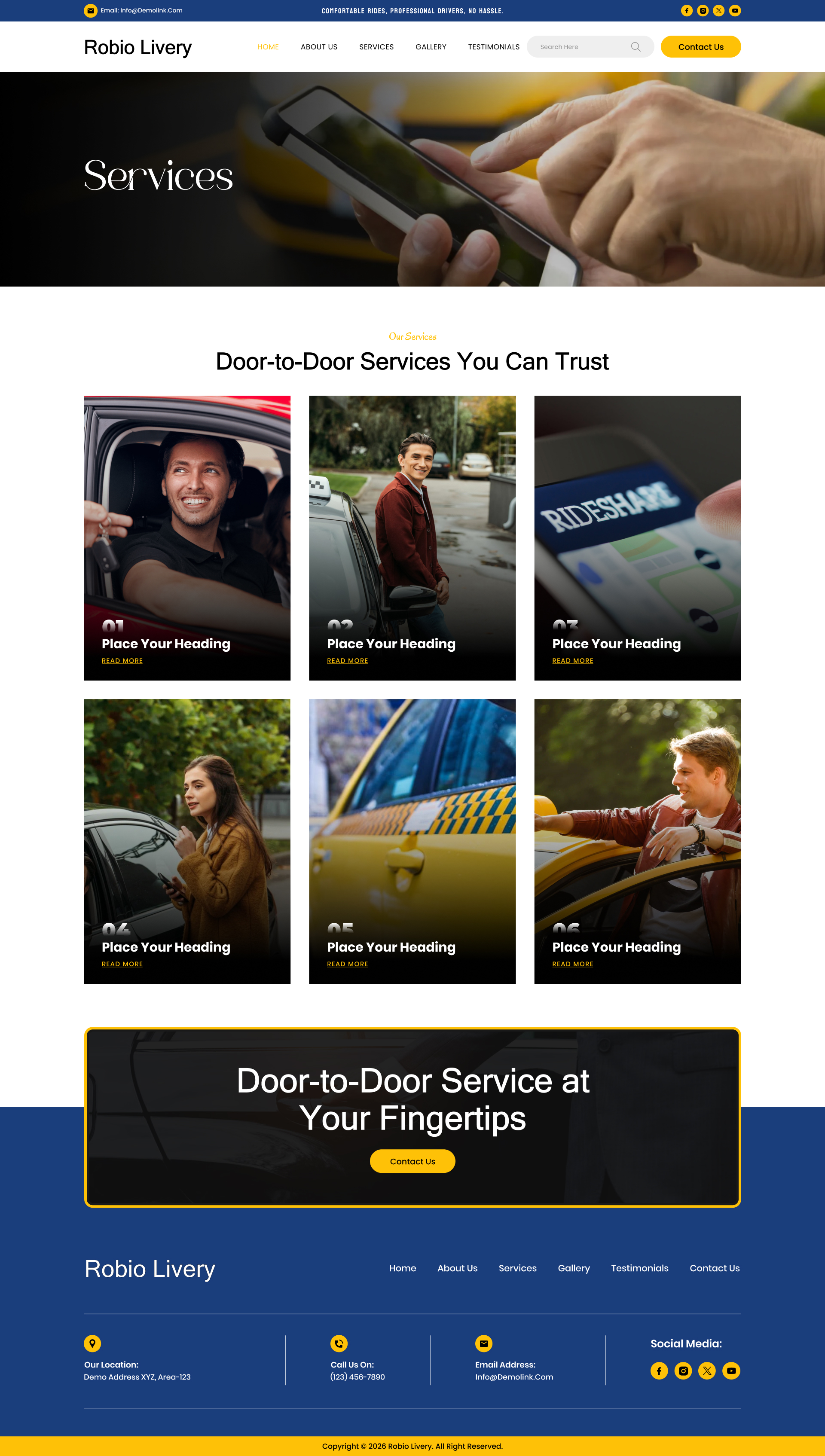Image resolution: width=825 pixels, height=1456 pixels.
Task: Go to Home in the header menu
Action: click(267, 47)
